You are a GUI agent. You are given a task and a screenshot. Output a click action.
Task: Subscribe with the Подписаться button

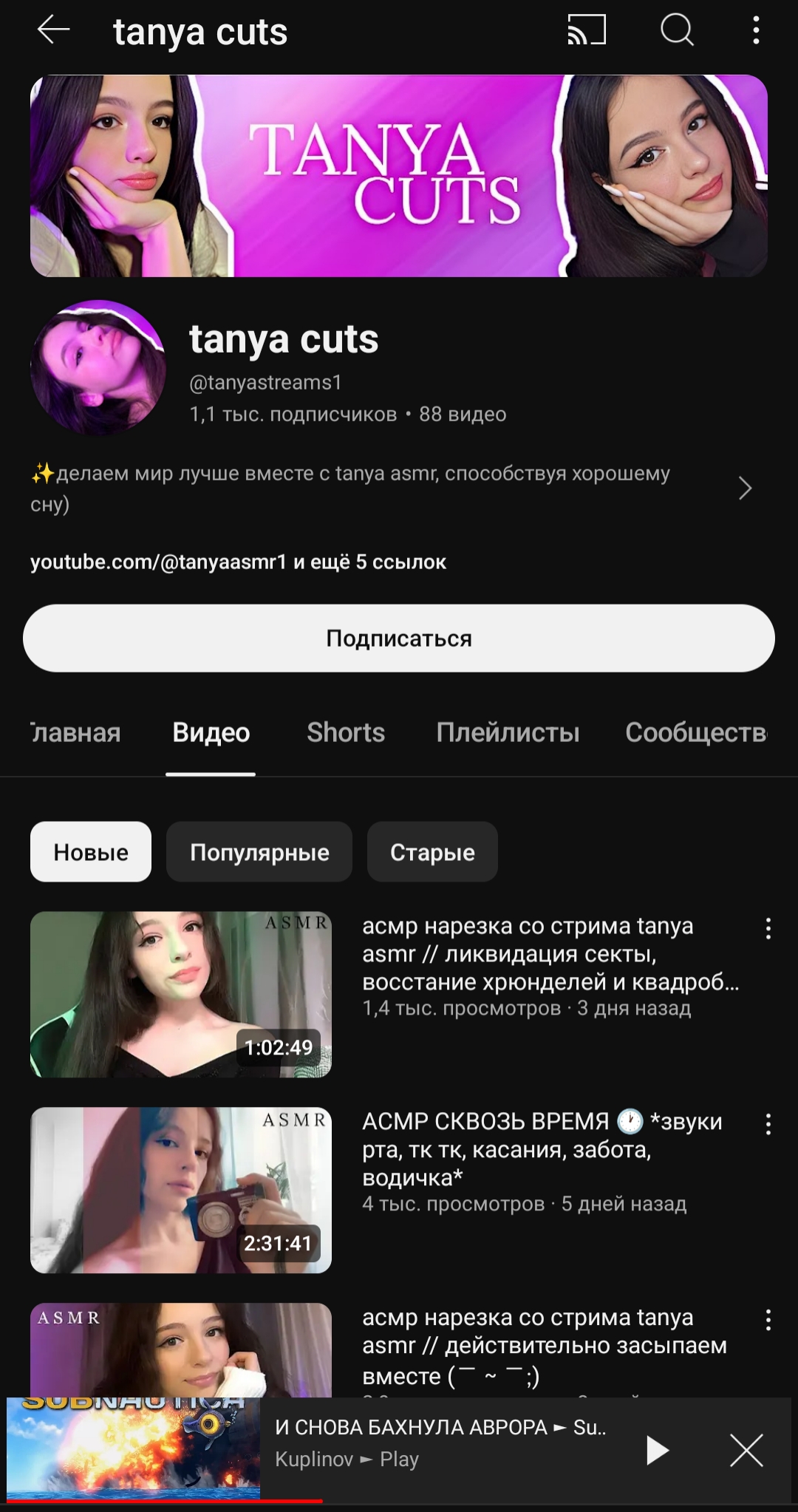399,638
